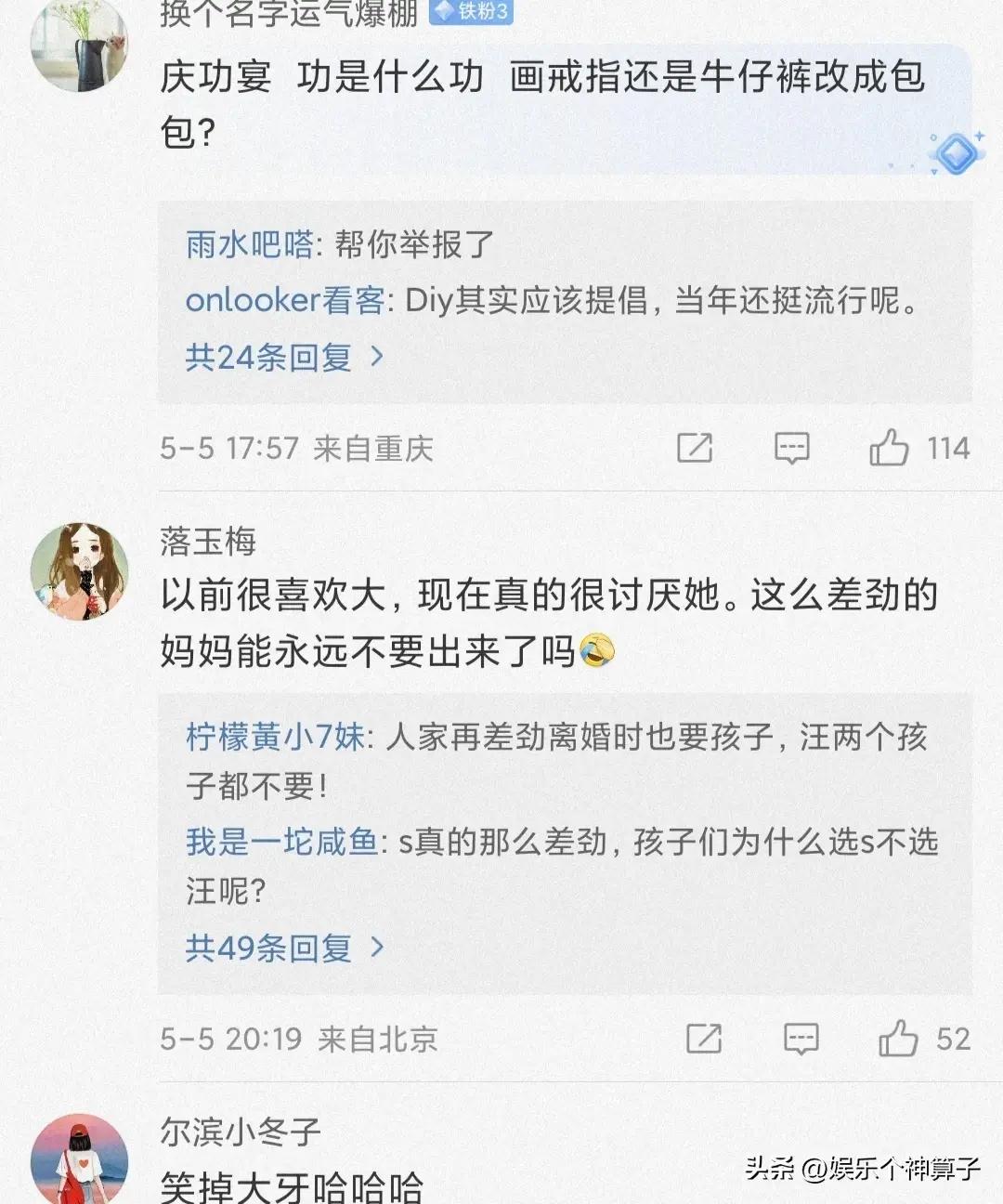The height and width of the screenshot is (1204, 1003).
Task: Open 落玉梅's profile avatar
Action: [x=79, y=570]
